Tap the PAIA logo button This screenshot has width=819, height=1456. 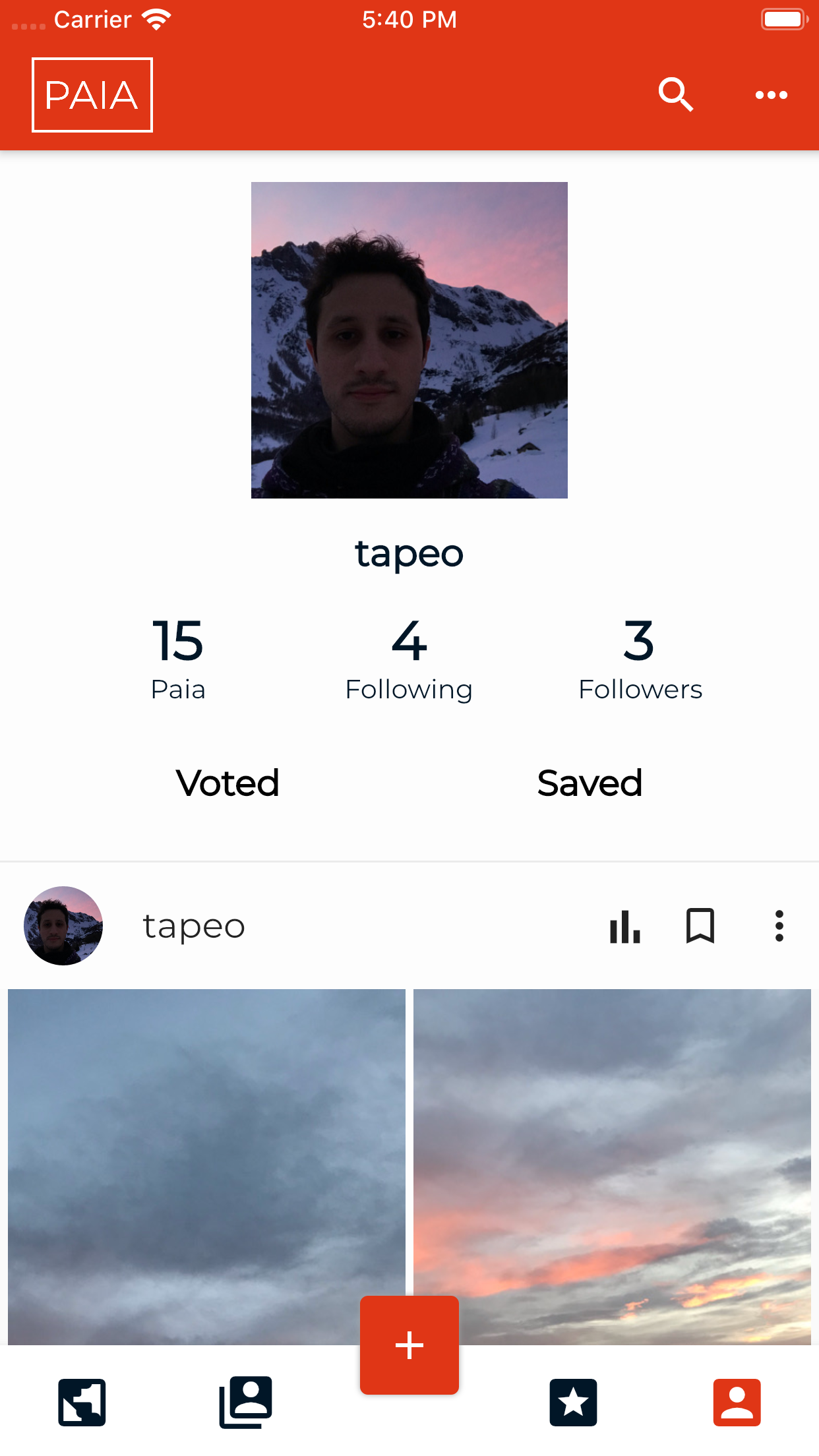(x=92, y=95)
